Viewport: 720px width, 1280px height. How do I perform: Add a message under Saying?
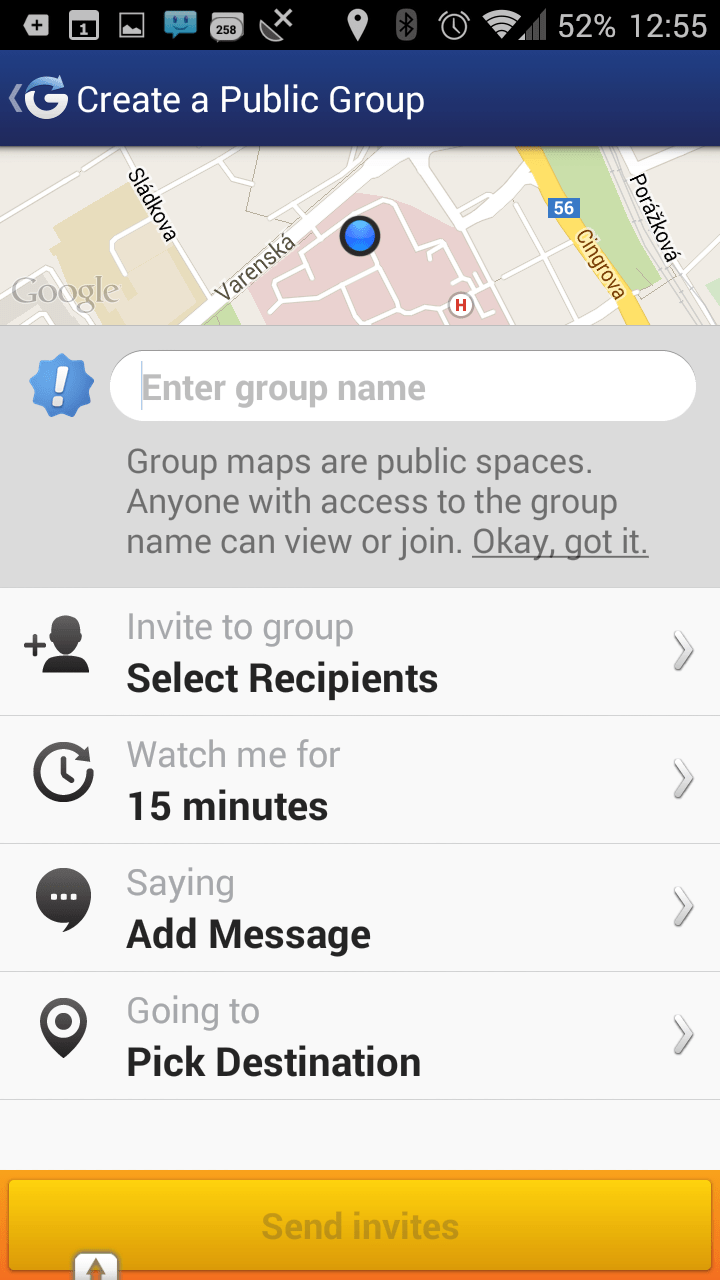click(x=360, y=908)
